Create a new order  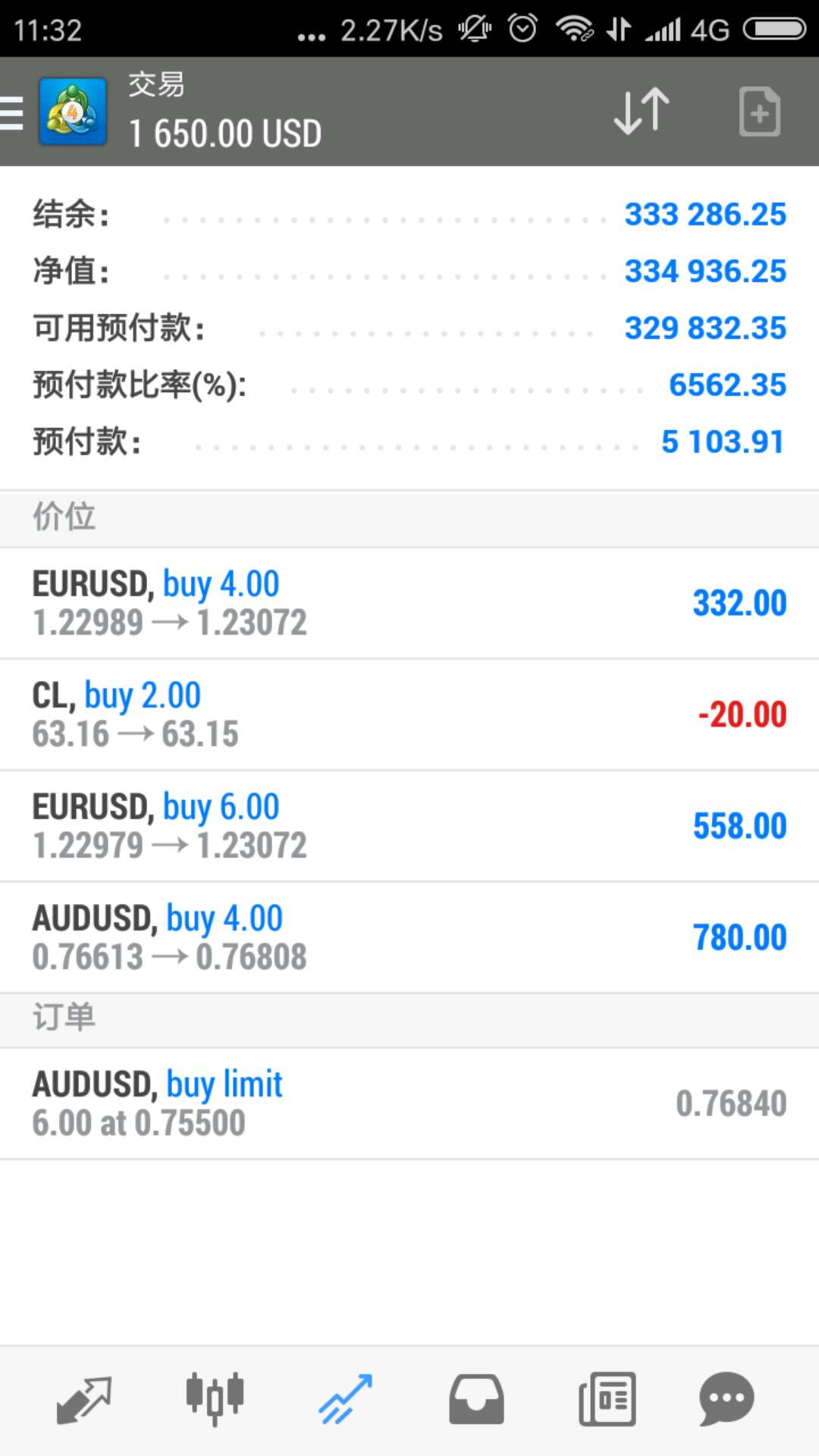[x=759, y=112]
